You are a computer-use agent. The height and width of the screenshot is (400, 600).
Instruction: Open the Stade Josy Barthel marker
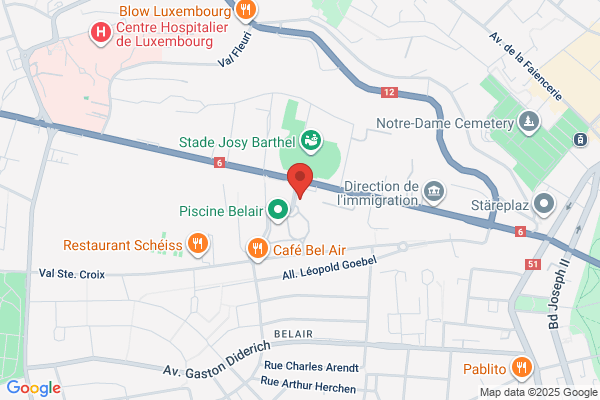click(311, 141)
